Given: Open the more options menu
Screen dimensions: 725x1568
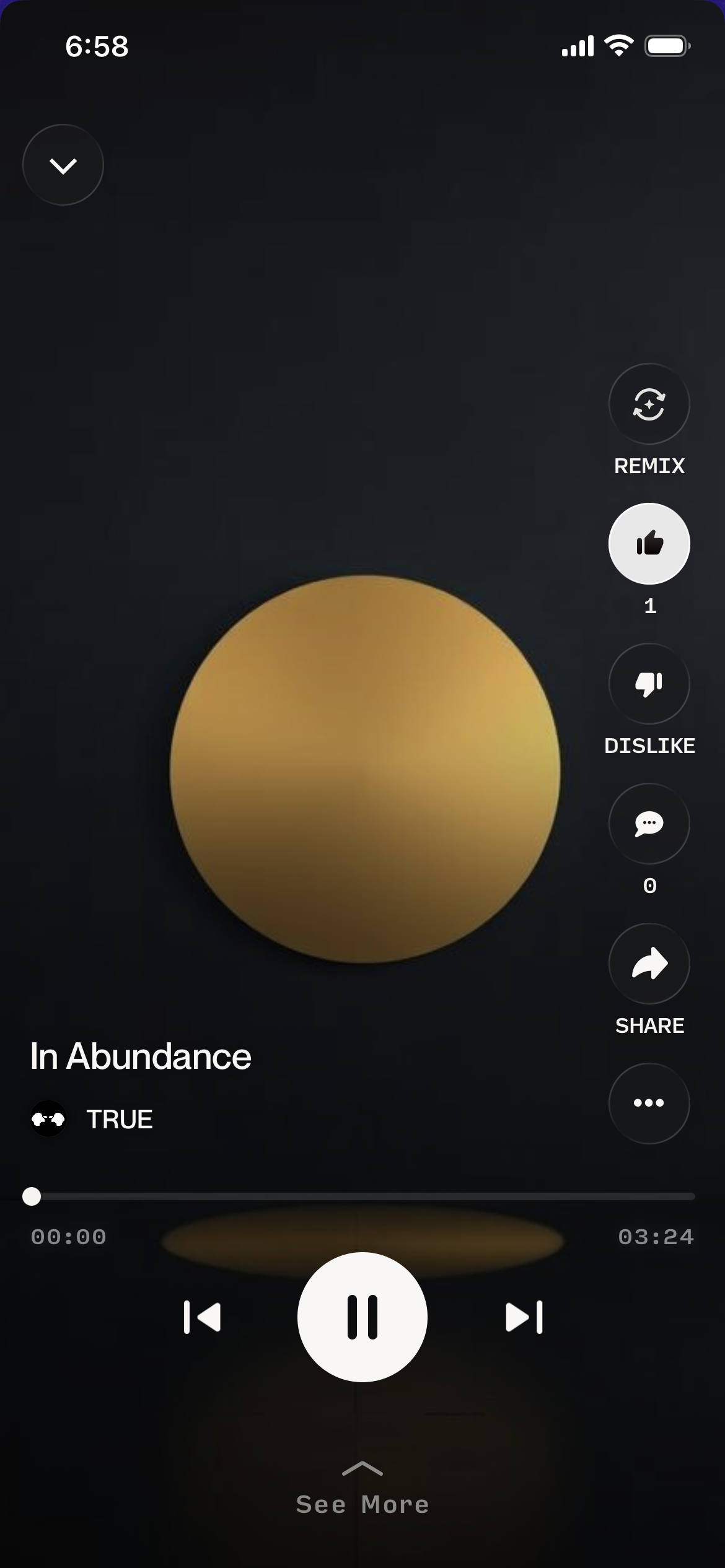Looking at the screenshot, I should (649, 1103).
